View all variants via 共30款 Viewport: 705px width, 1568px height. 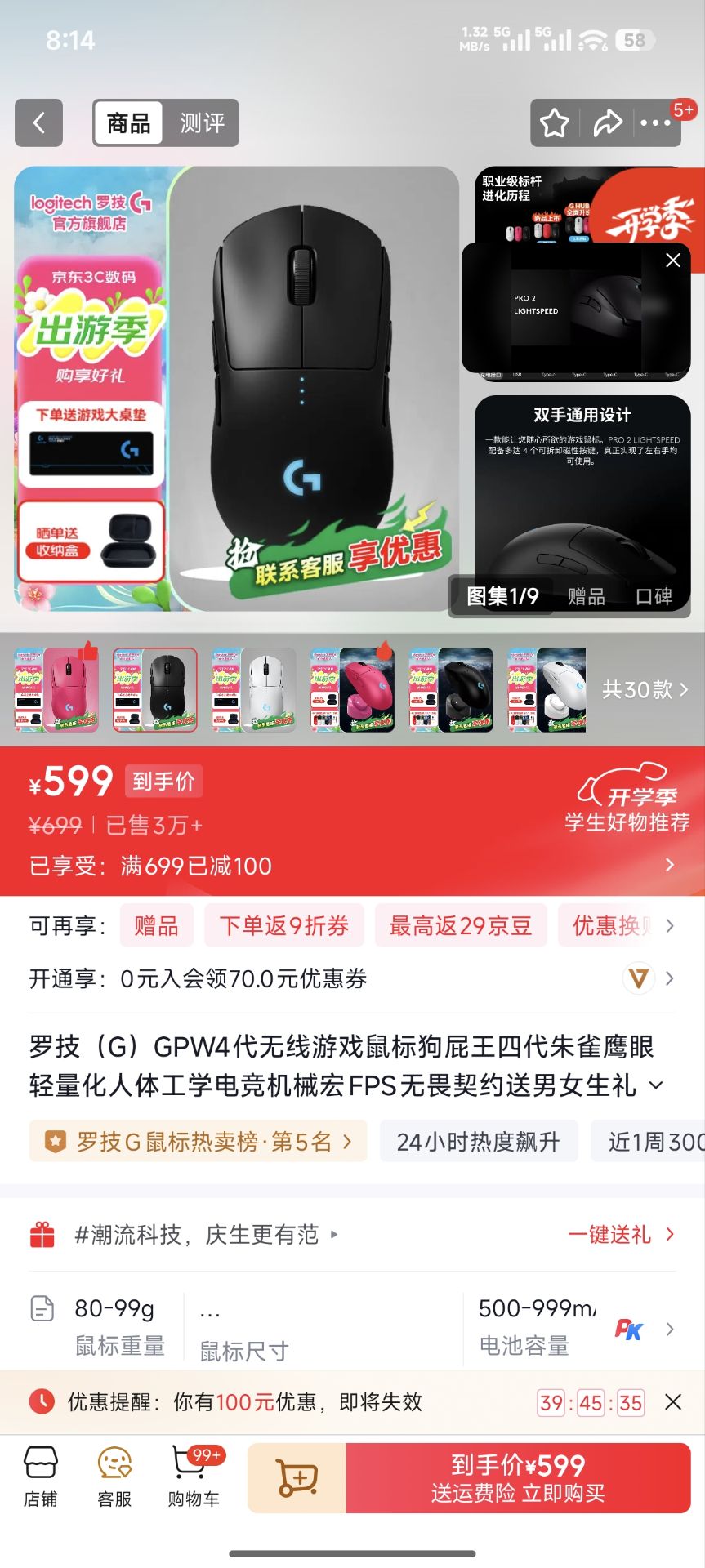click(x=645, y=690)
